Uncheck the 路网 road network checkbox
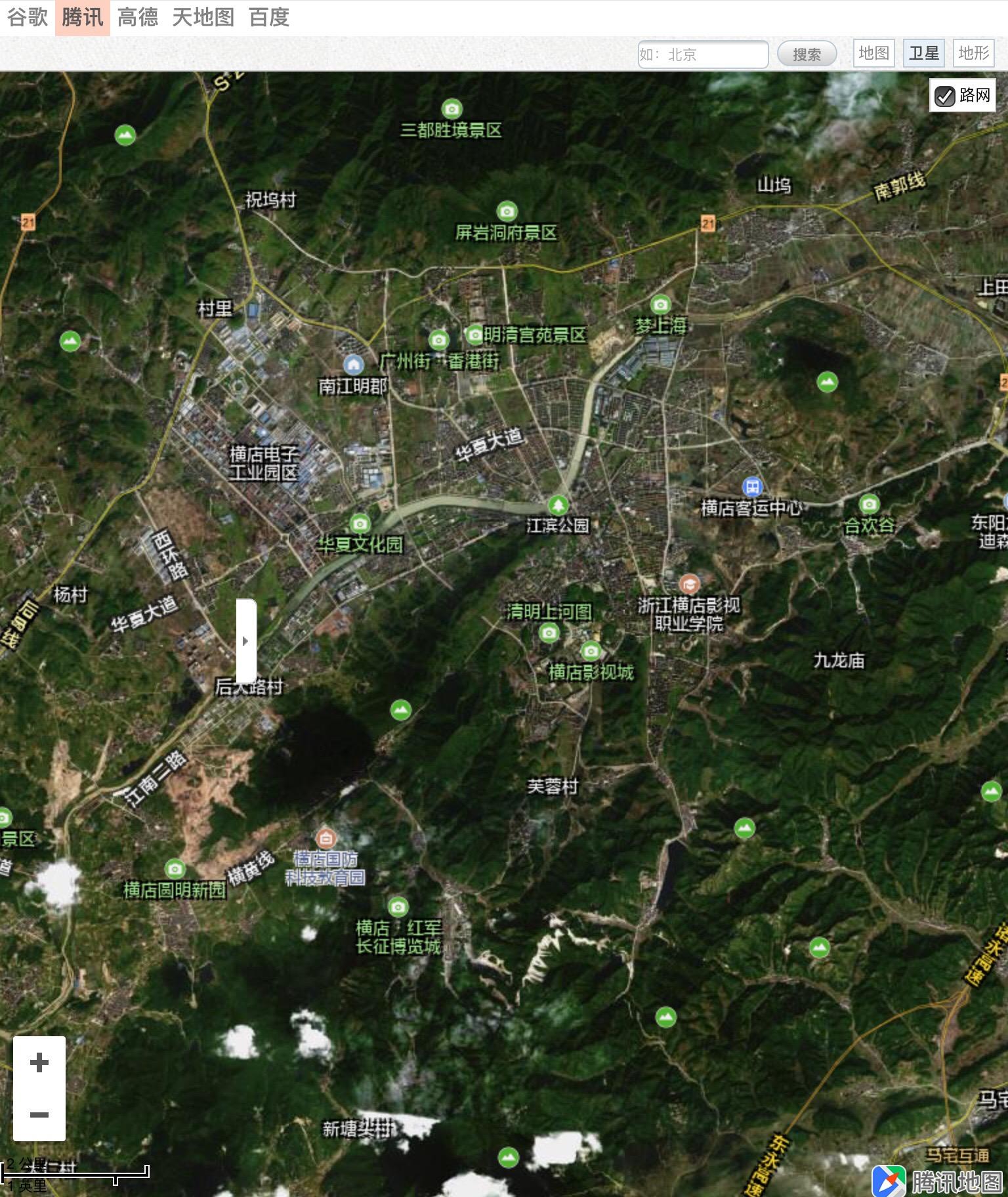The width and height of the screenshot is (1008, 1197). pos(945,96)
